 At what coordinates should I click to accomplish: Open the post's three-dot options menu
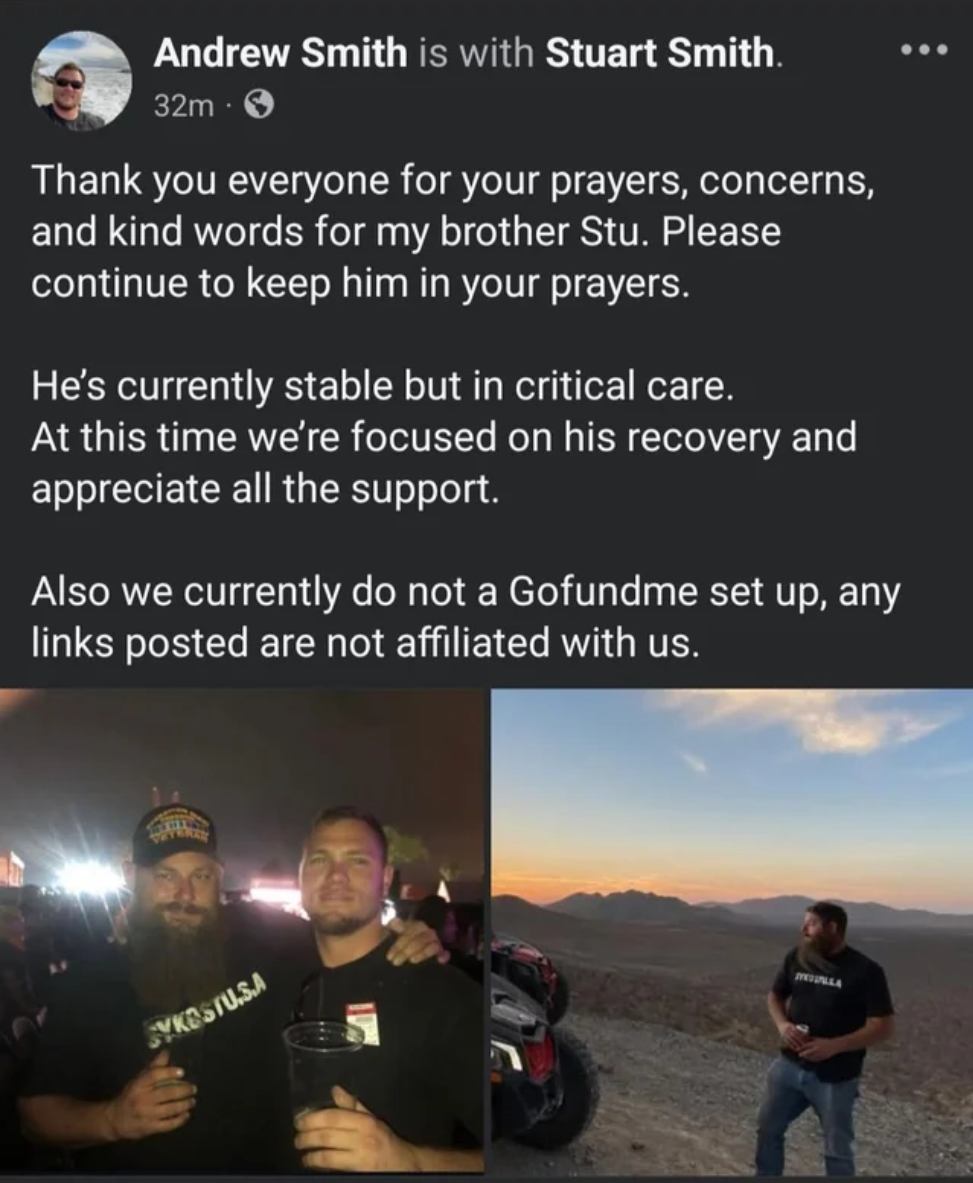pyautogui.click(x=921, y=50)
